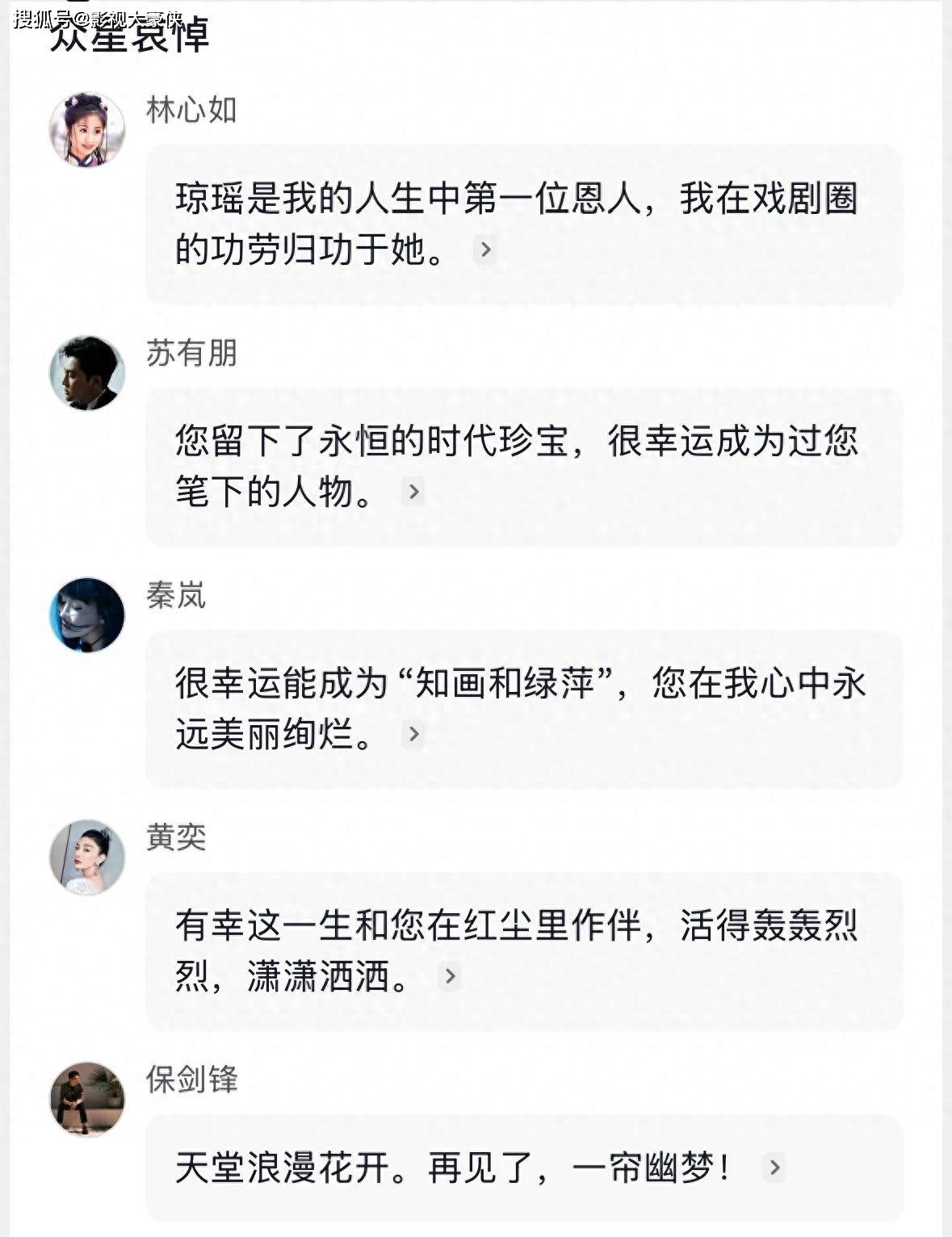This screenshot has width=952, height=1237.
Task: Tap 秦岚's avatar
Action: pos(87,615)
